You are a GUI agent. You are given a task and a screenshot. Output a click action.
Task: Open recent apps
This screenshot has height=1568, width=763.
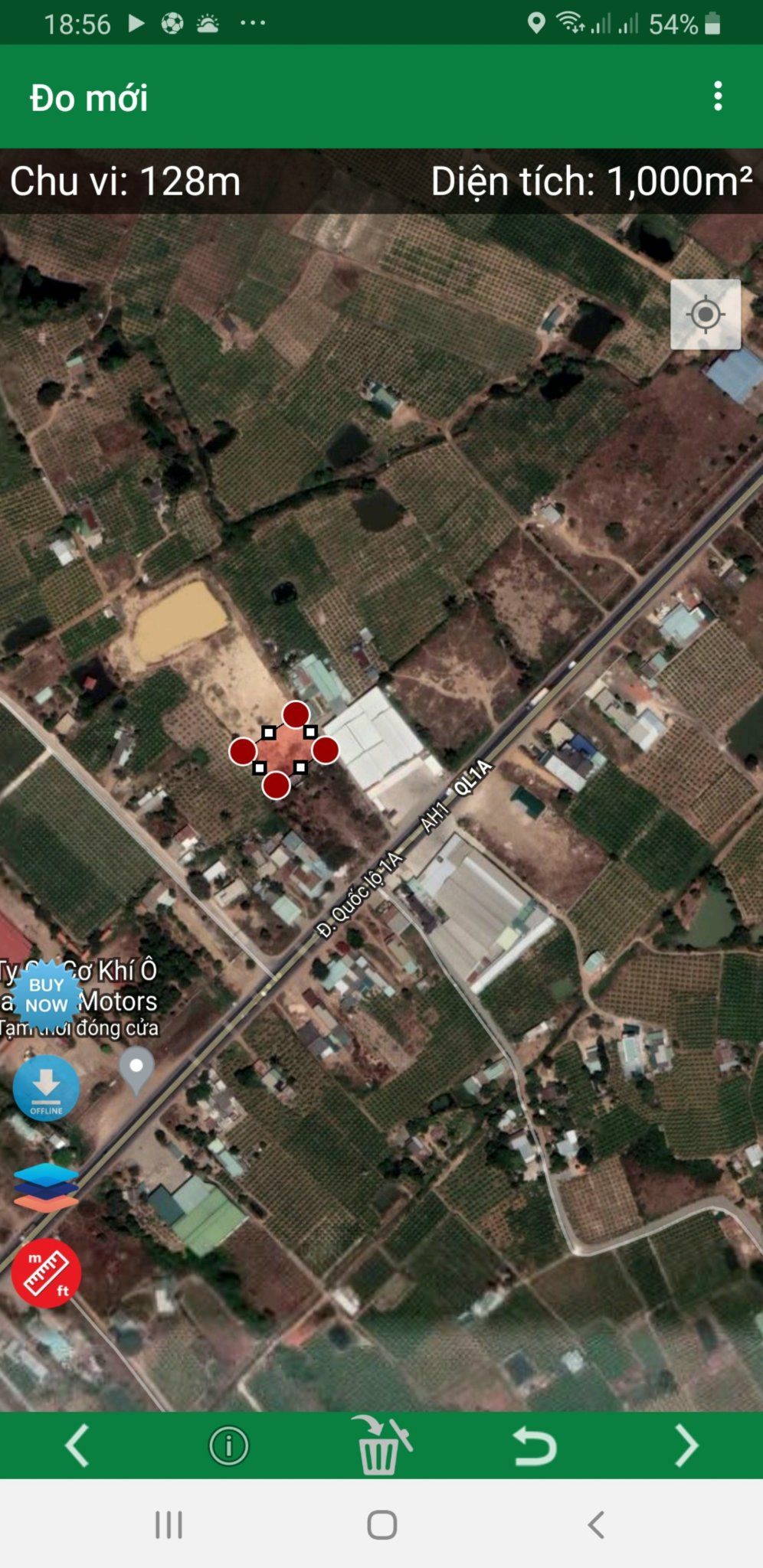pos(169,1524)
